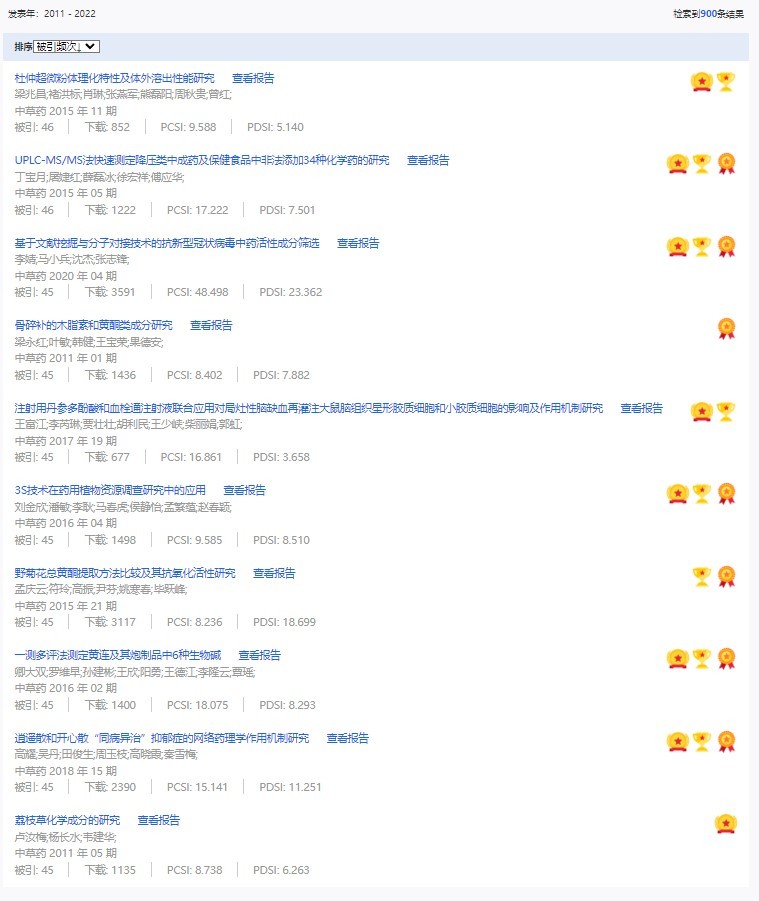Open the article 骨碎补的木脂素和黄酮类成分研究
This screenshot has width=759, height=901.
[x=93, y=325]
